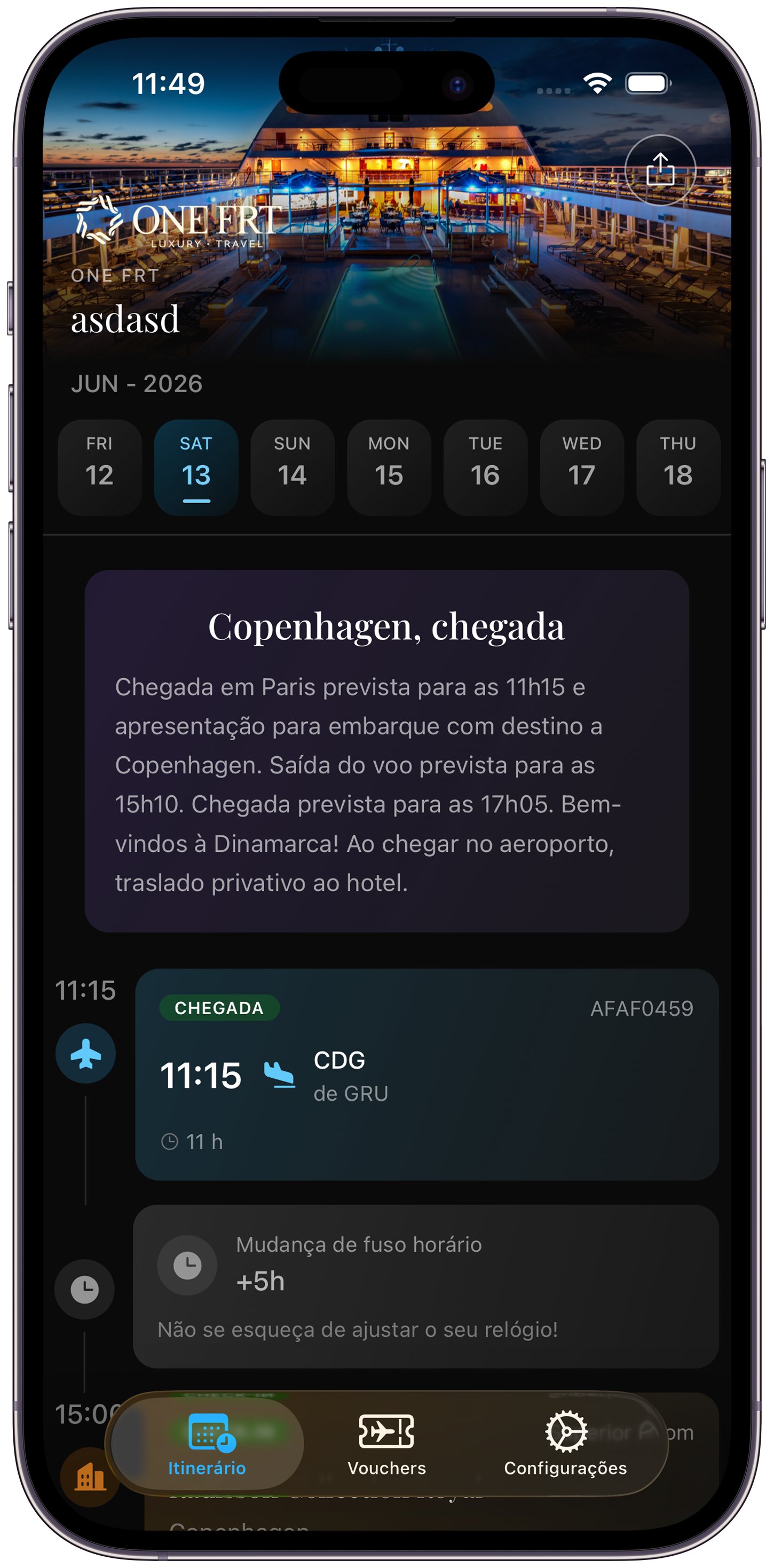Screen dimensions: 774x1568
Task: Open the Chegada flight card AFAF0459
Action: pos(426,1074)
